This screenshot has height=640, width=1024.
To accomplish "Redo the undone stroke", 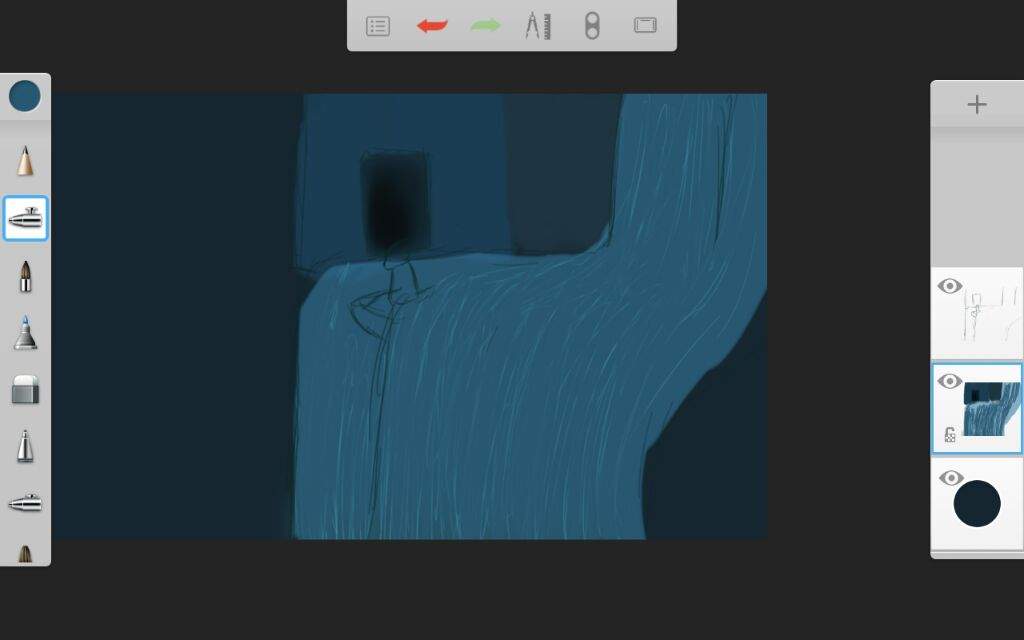I will point(485,26).
